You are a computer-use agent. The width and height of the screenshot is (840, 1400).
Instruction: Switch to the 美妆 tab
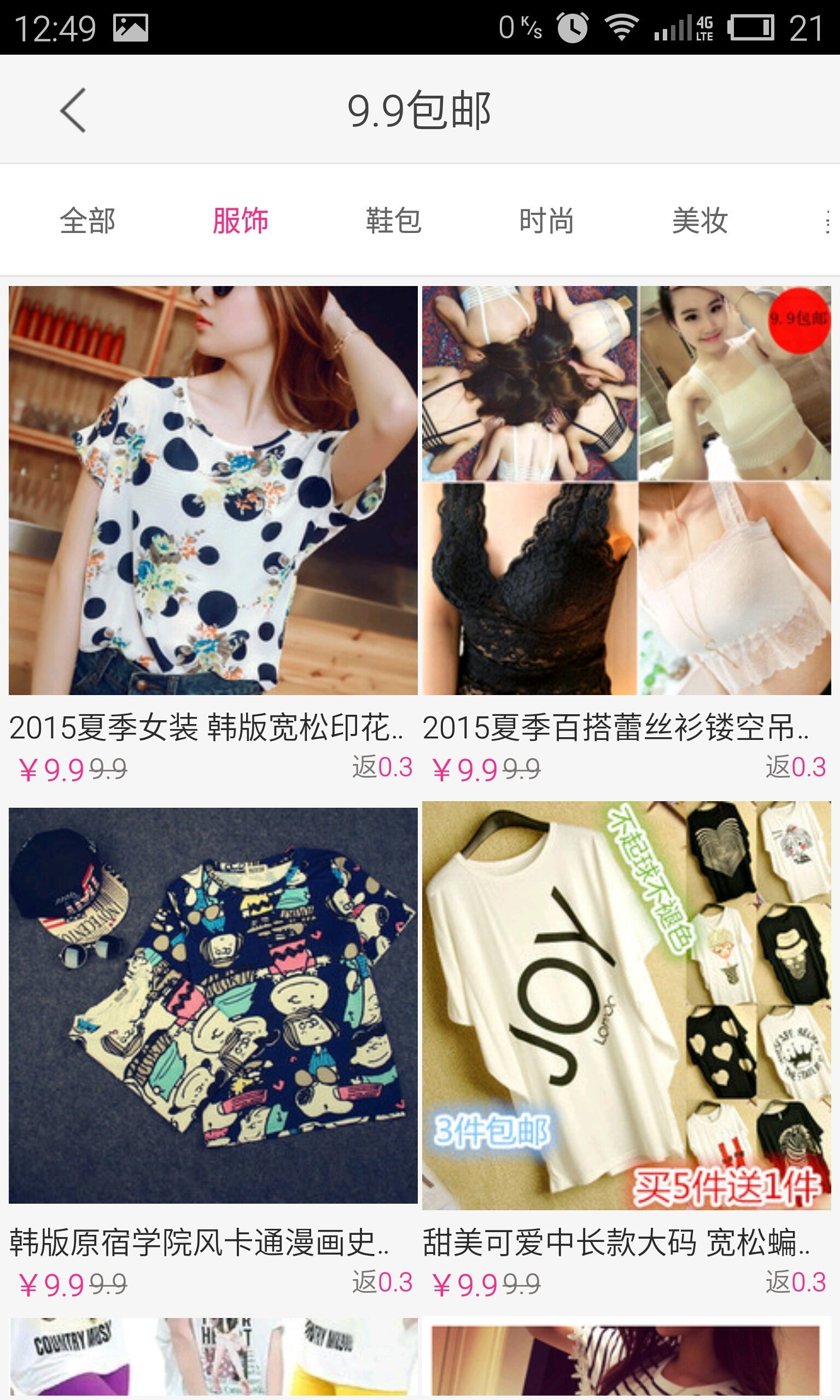699,221
